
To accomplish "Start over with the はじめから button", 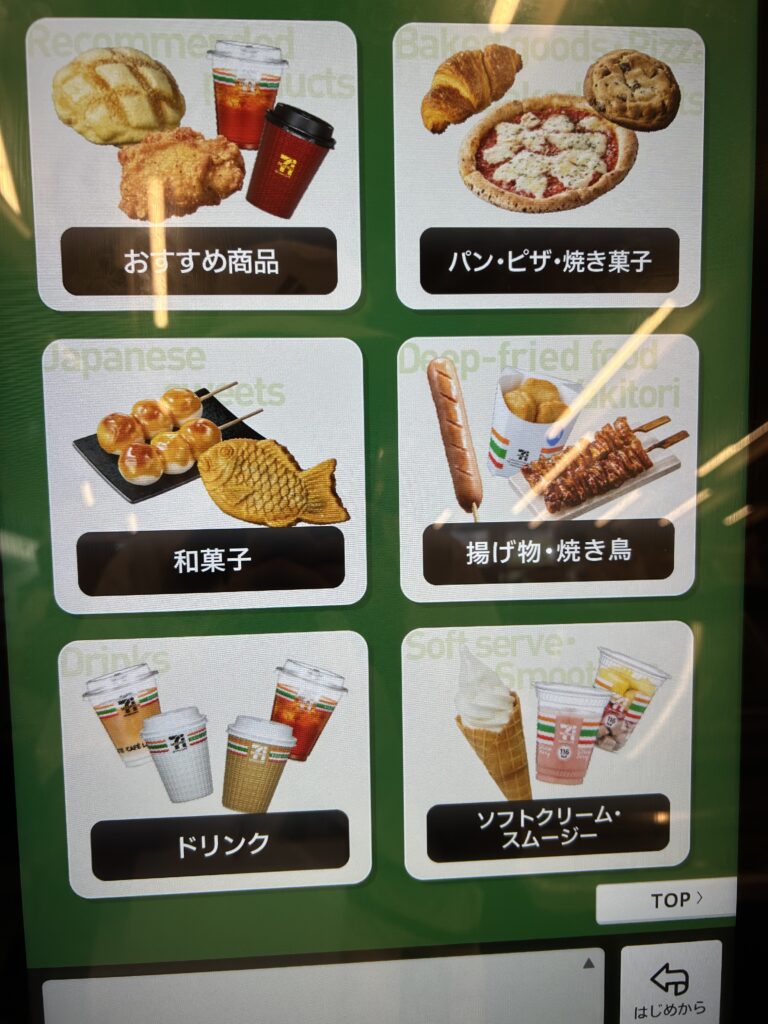I will click(x=670, y=983).
